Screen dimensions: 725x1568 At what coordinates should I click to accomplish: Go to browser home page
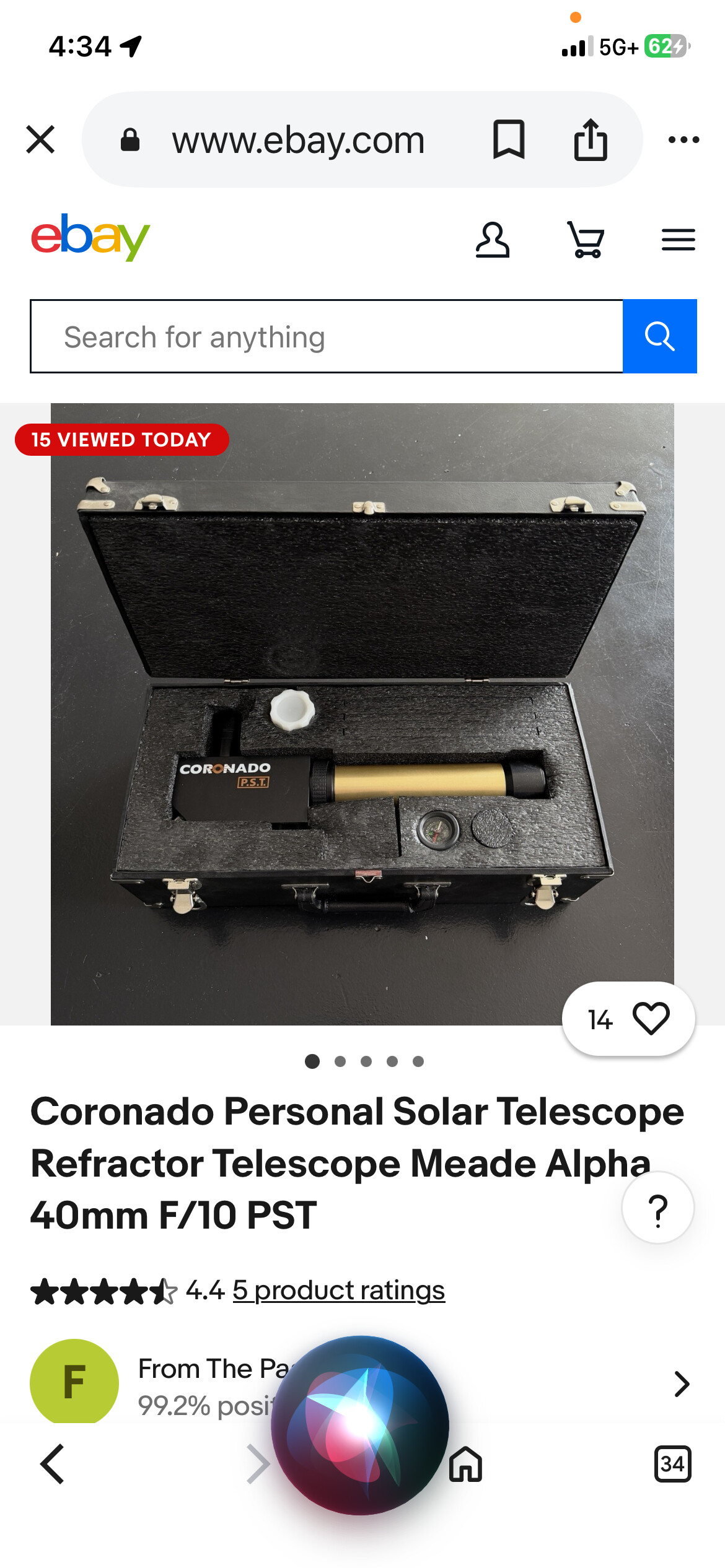465,1464
